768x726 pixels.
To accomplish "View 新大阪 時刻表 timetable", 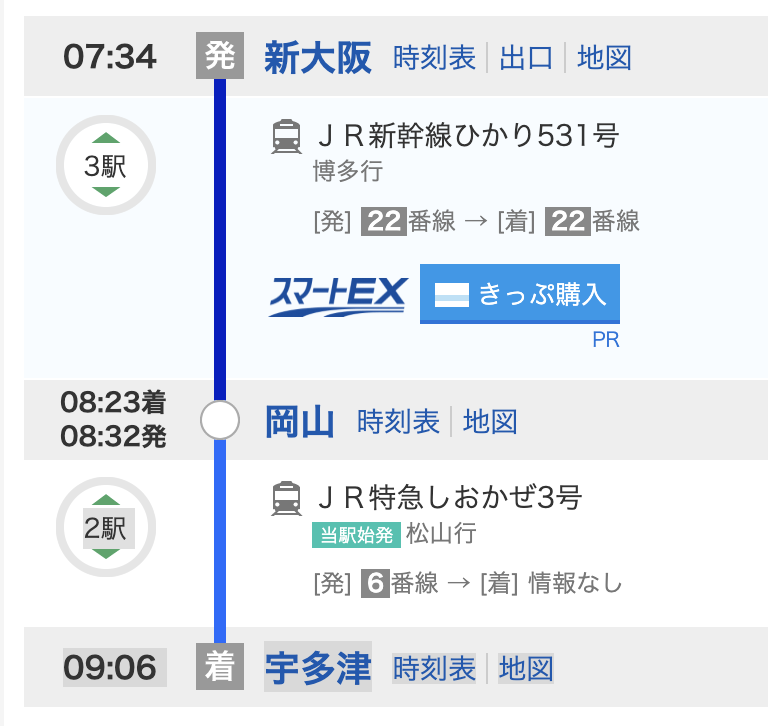I will 434,57.
